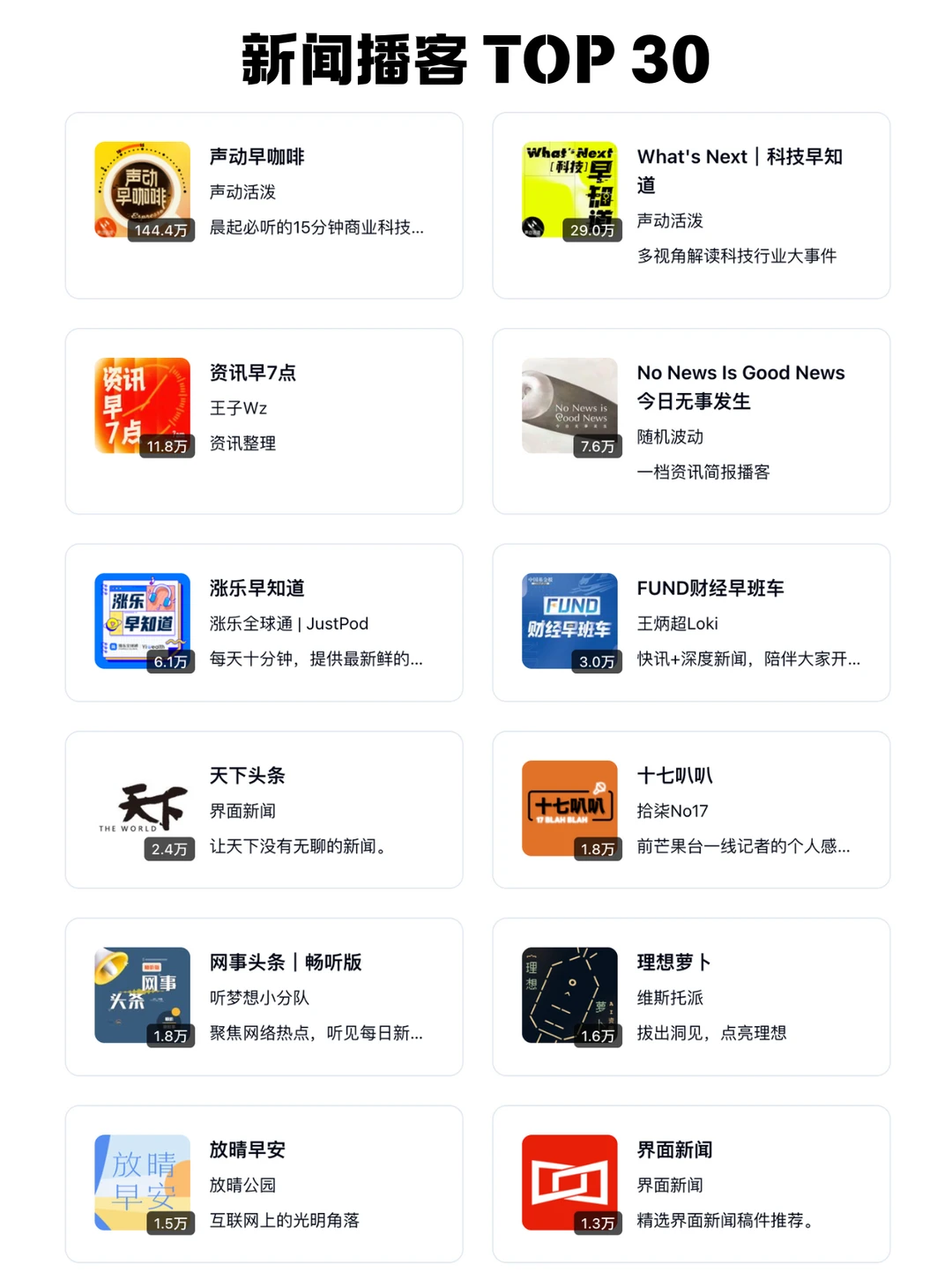Click the 网事头条｜畅听版 cover thumbnail
This screenshot has width=952, height=1272.
coord(142,994)
